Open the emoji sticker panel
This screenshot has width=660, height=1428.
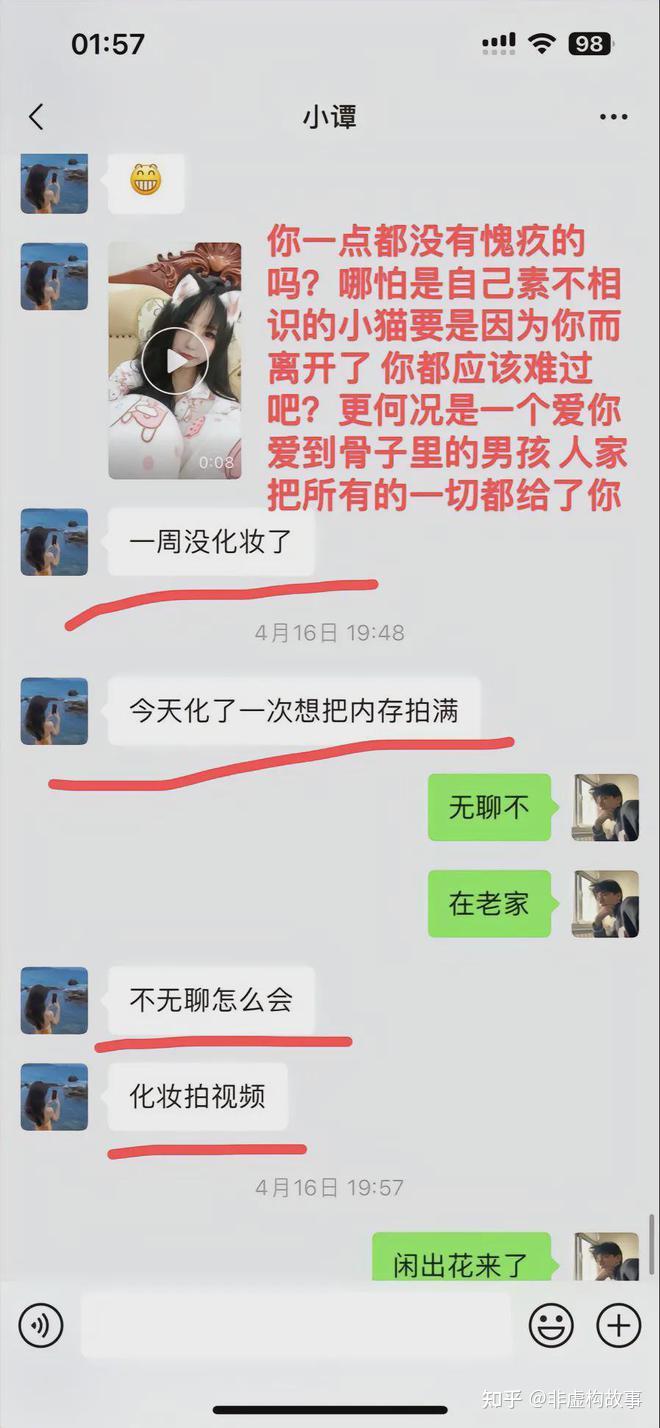[551, 1326]
